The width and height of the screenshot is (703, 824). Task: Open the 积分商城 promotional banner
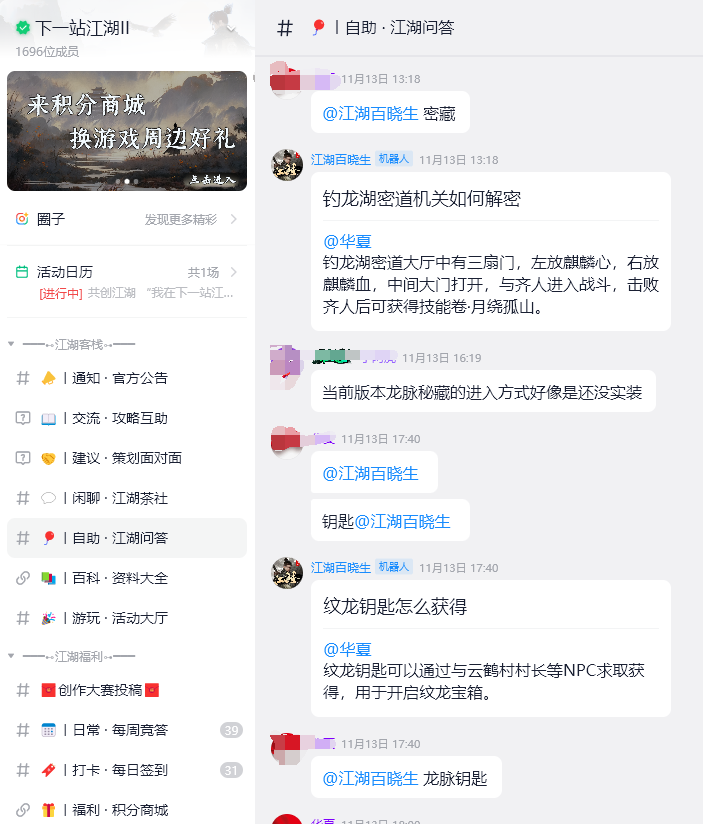tap(127, 130)
